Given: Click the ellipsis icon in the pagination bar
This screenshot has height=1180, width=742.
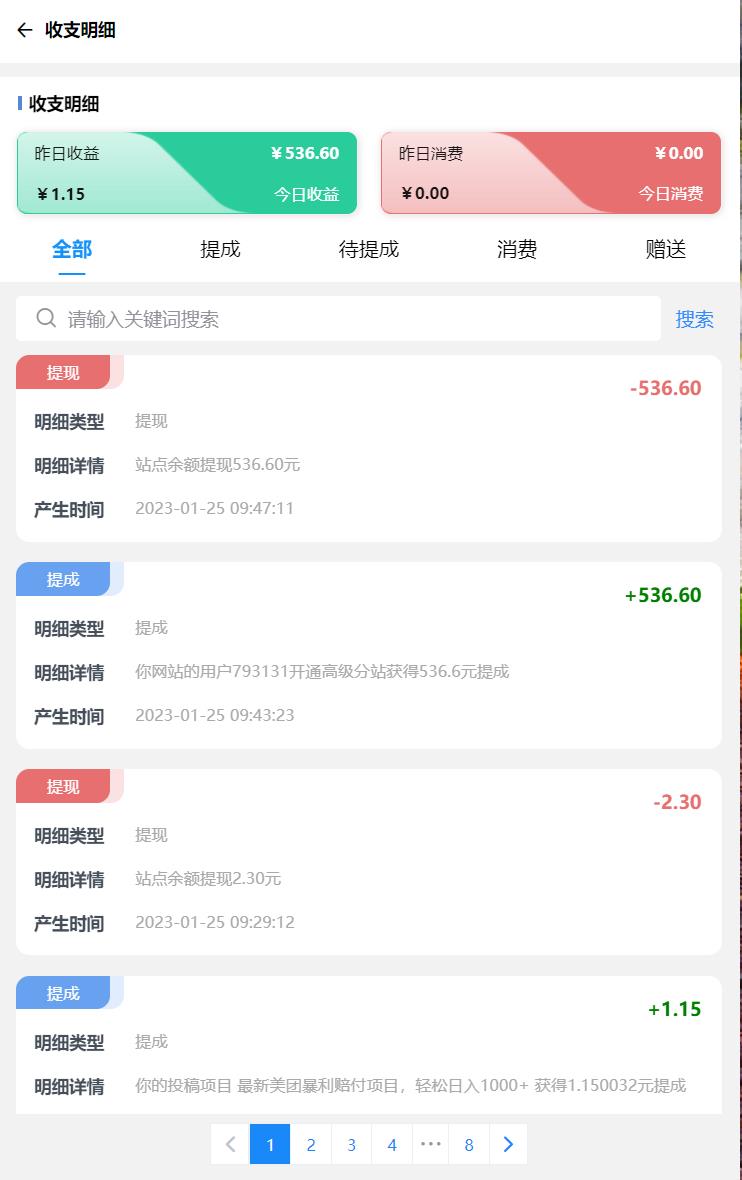Looking at the screenshot, I should (x=430, y=1144).
